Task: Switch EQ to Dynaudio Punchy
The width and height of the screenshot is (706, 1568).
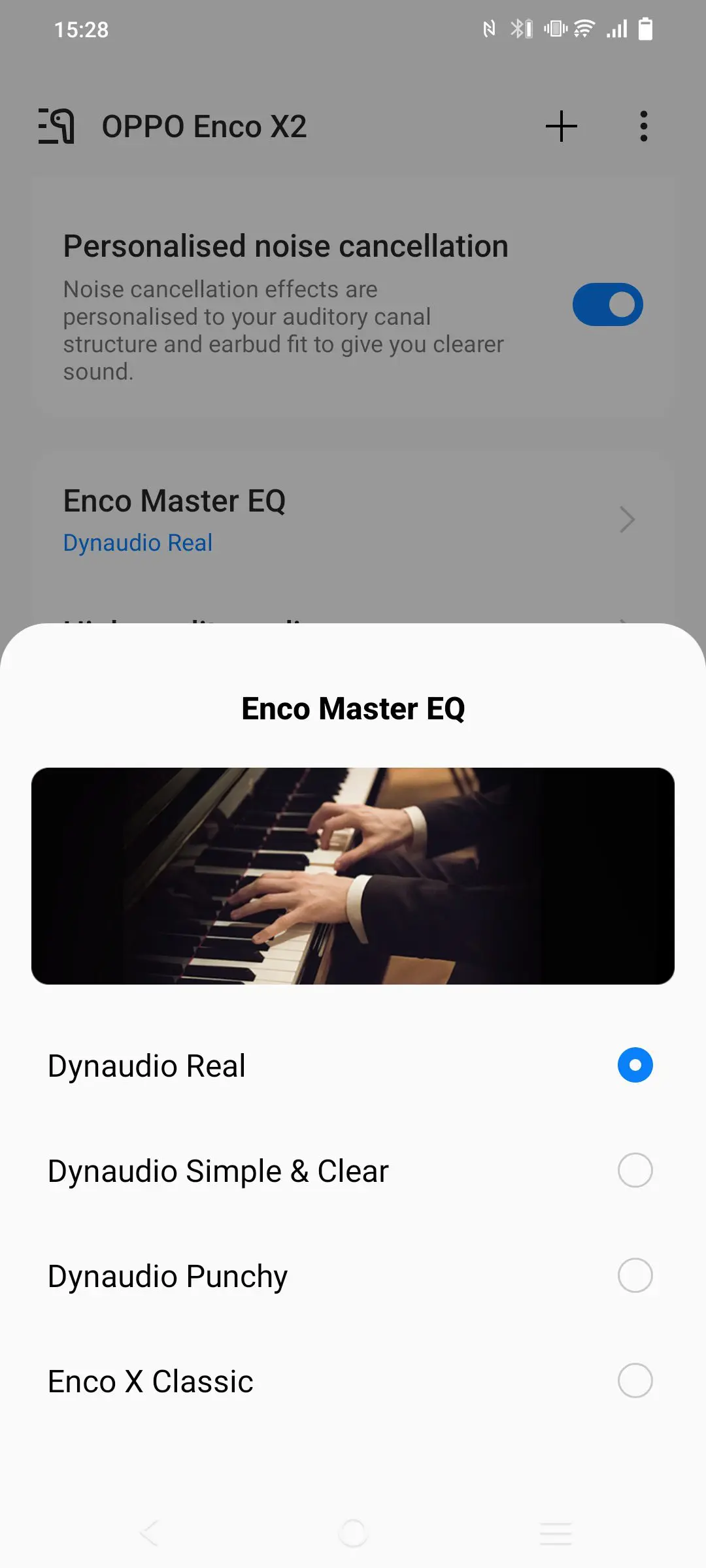Action: pos(353,1276)
